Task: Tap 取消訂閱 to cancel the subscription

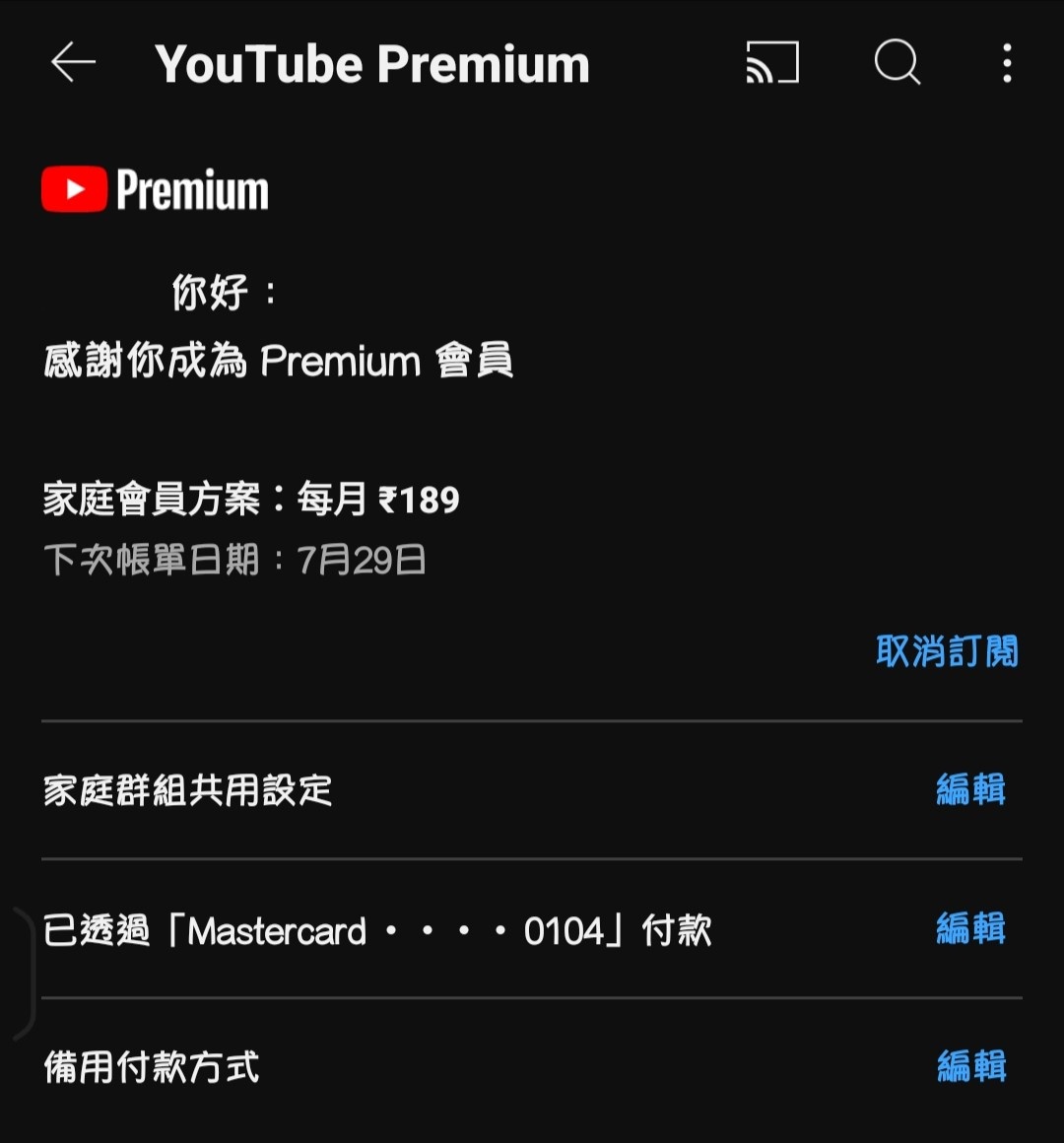Action: coord(947,651)
